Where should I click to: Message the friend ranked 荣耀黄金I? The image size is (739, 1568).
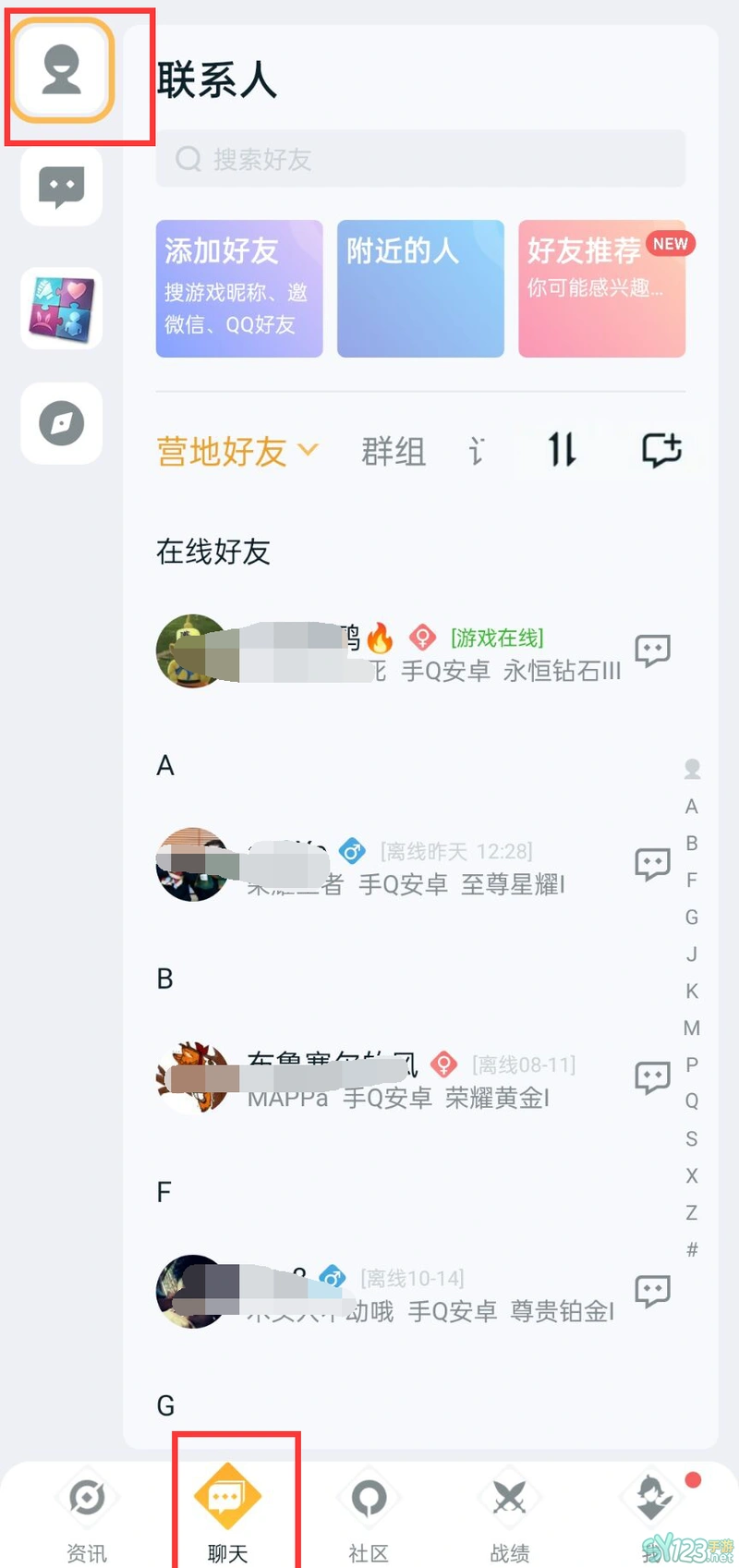tap(652, 1077)
